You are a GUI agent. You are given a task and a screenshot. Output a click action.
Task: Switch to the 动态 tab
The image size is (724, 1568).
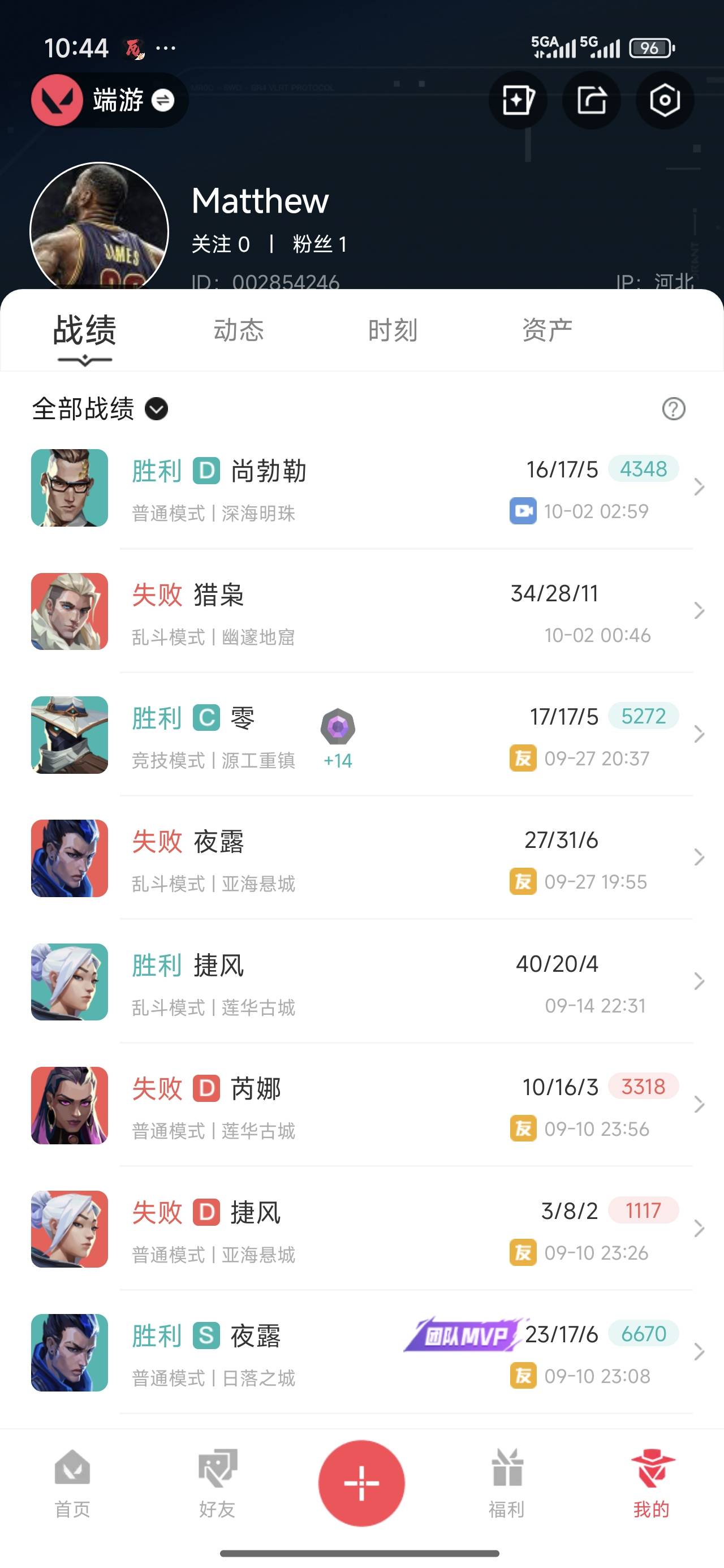pos(238,330)
